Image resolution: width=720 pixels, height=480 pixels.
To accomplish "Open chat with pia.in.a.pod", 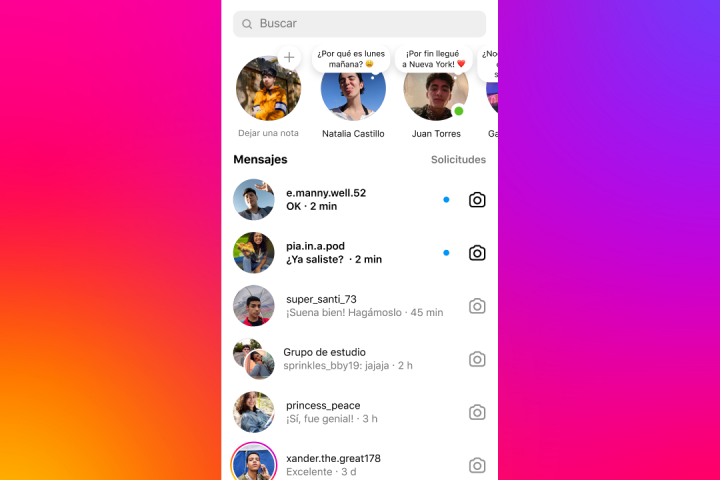I will pos(340,252).
